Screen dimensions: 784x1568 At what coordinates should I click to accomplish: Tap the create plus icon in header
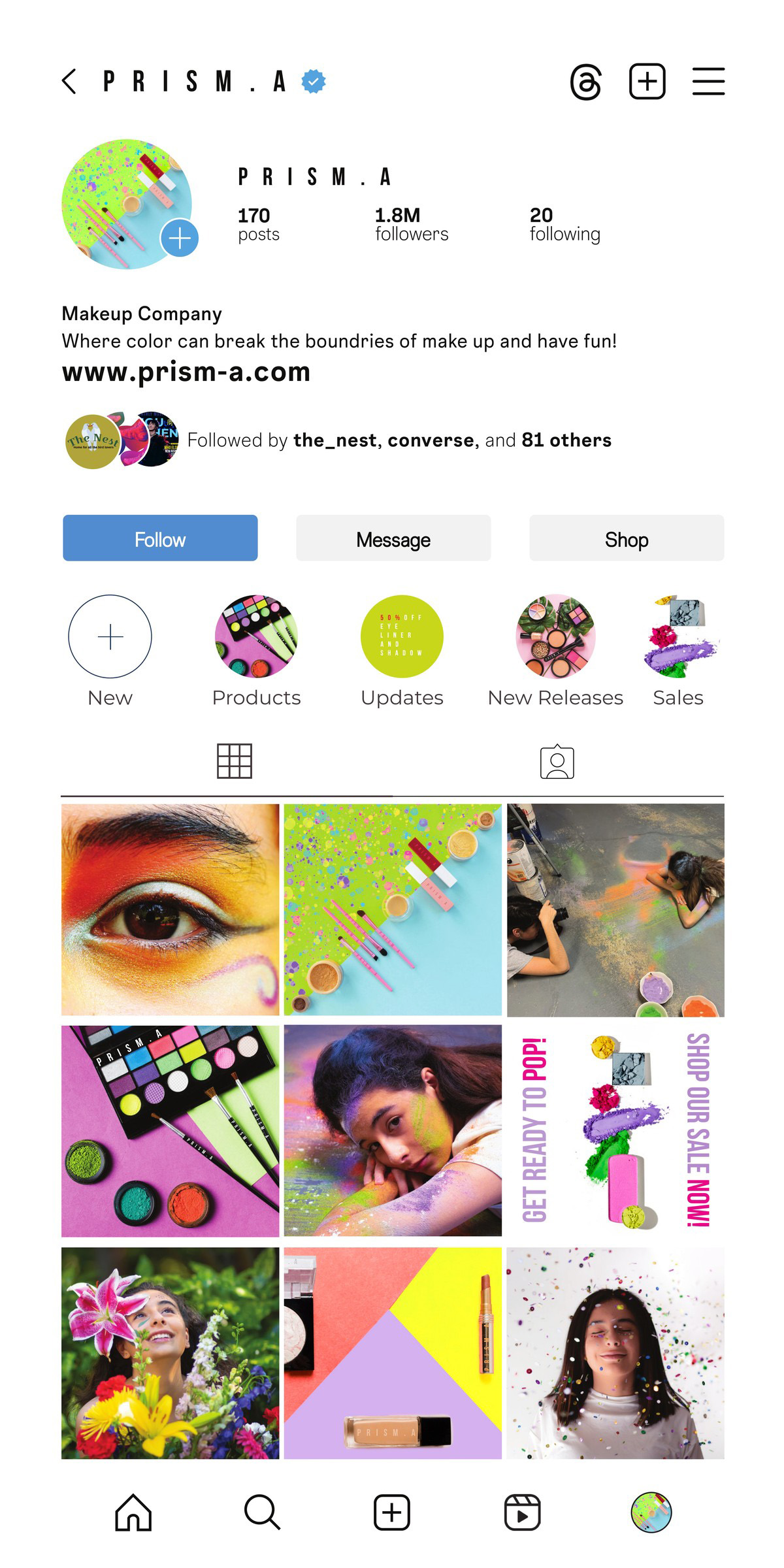click(647, 82)
